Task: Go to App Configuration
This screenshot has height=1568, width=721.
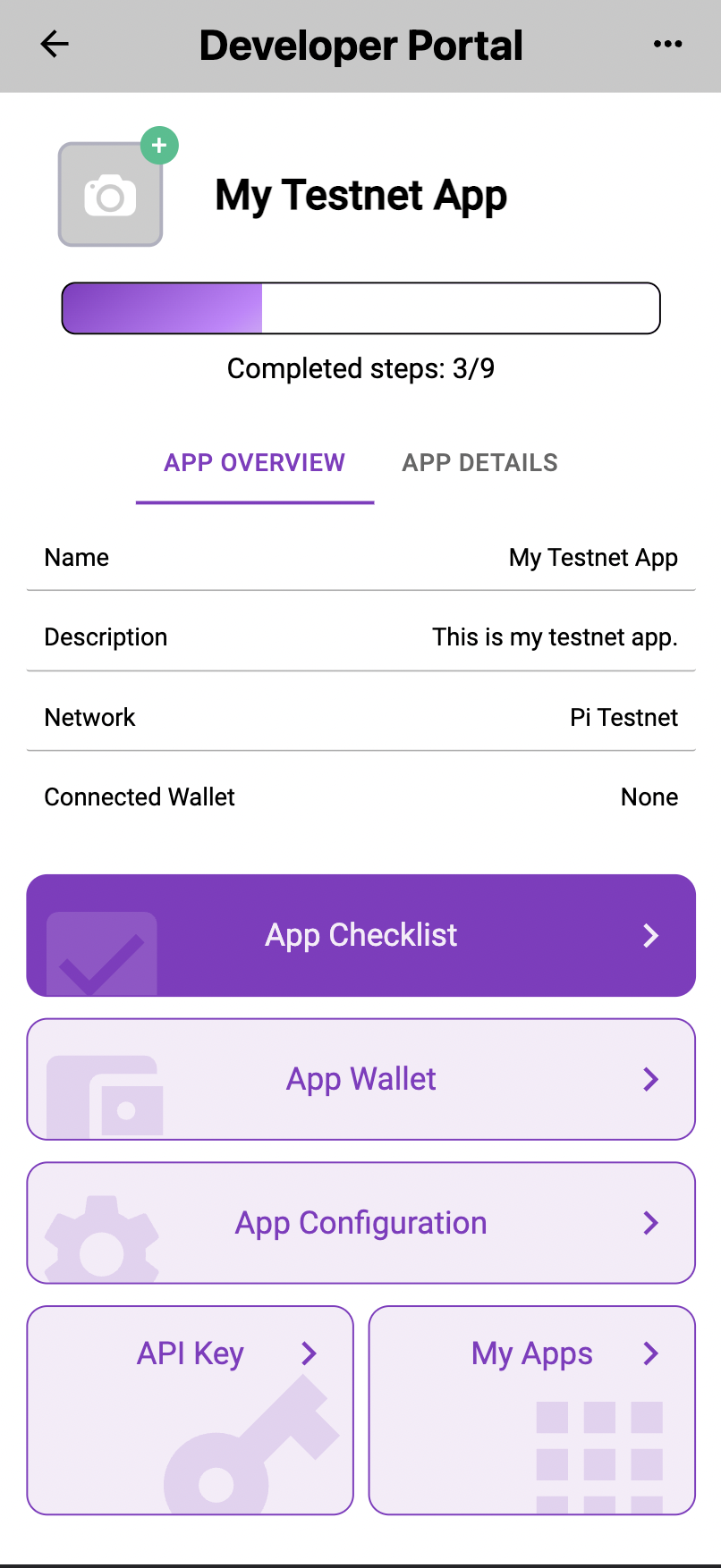Action: tap(361, 1223)
